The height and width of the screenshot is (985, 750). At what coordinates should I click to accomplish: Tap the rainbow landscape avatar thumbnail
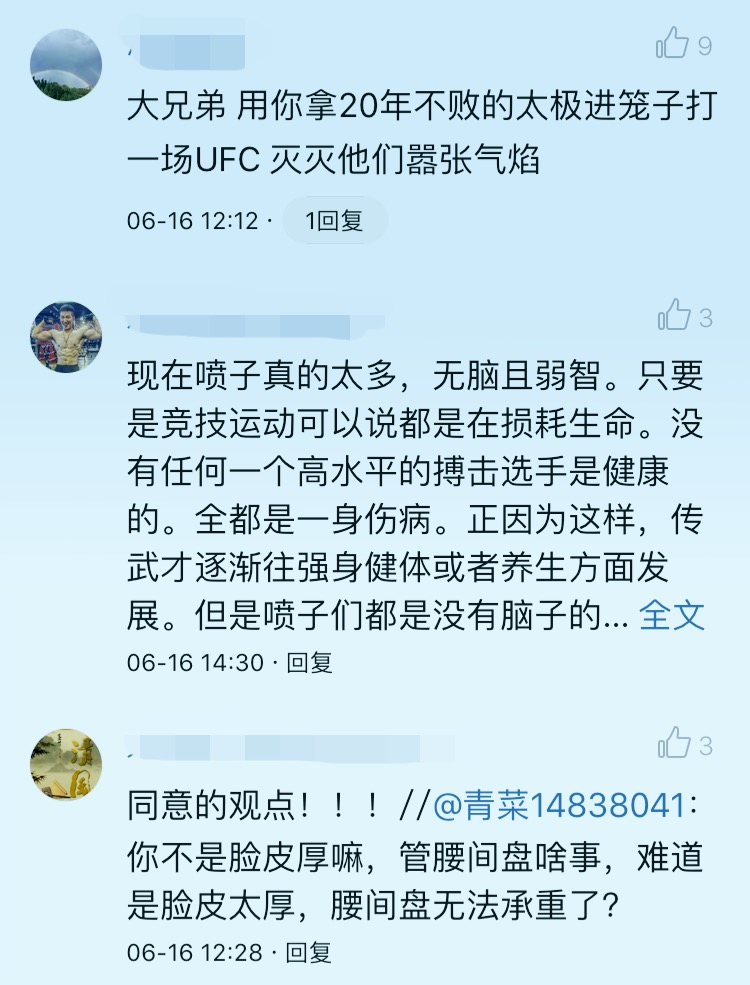pos(64,64)
